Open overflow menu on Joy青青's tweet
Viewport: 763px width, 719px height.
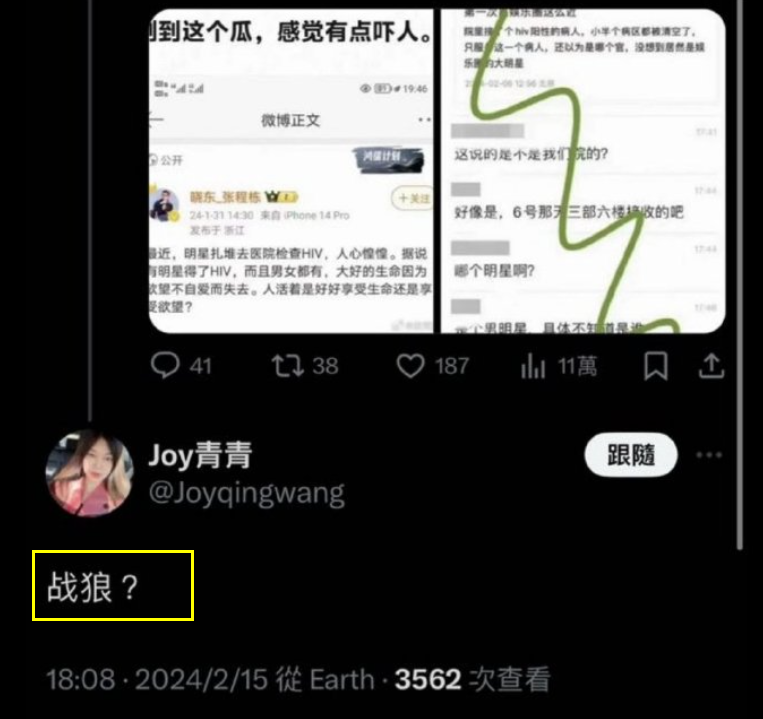709,455
